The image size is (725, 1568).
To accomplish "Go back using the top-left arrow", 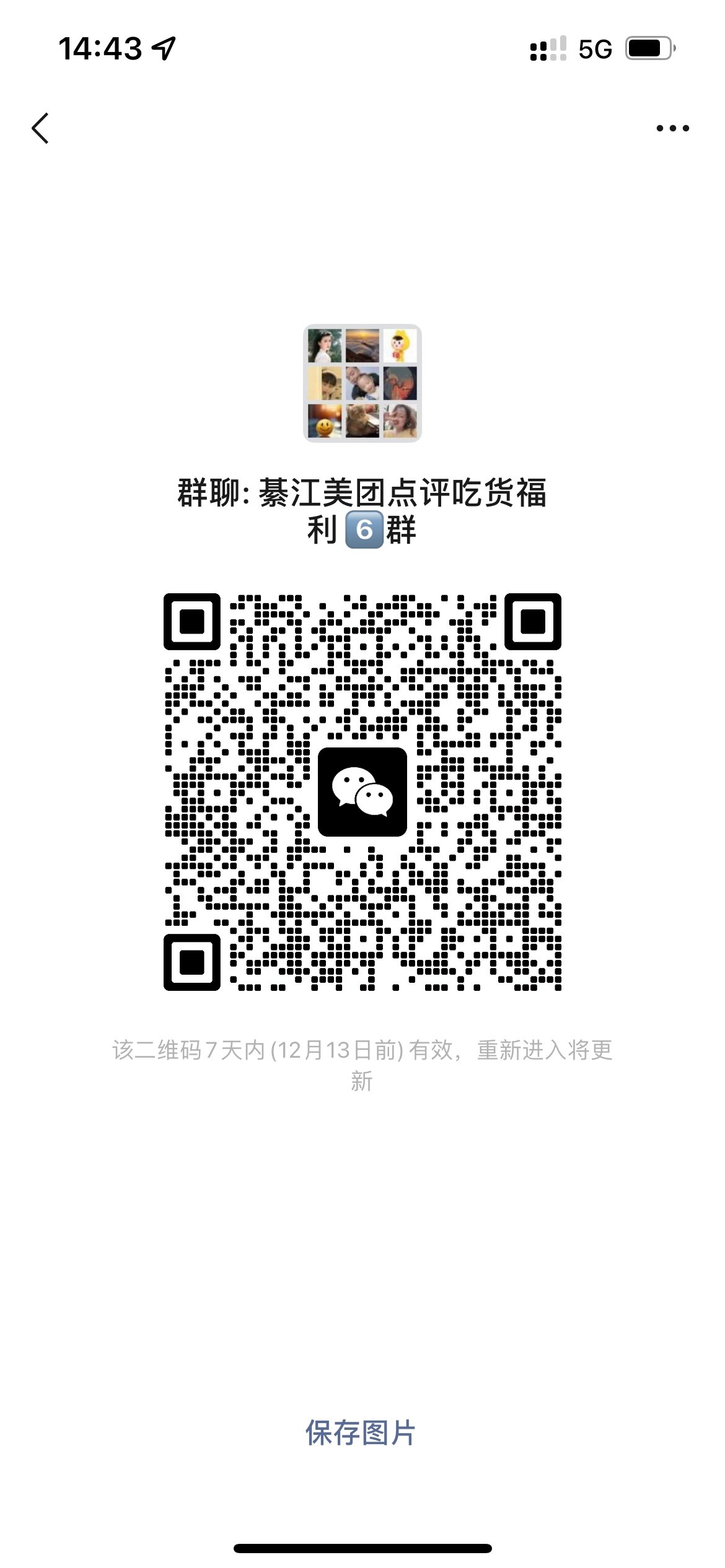I will click(x=40, y=128).
